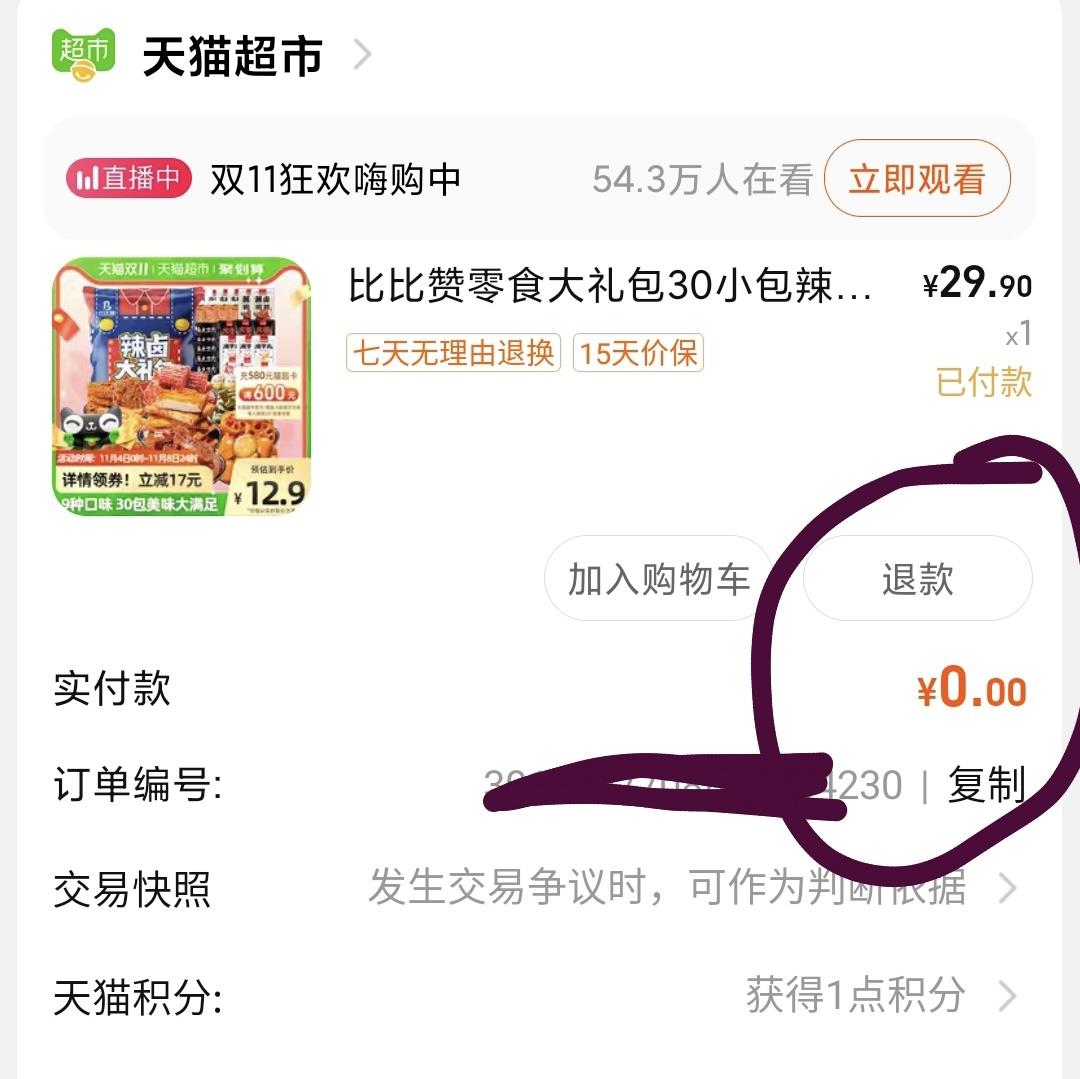This screenshot has width=1080, height=1079.
Task: Open the 天猫积分 points row
Action: pos(540,996)
